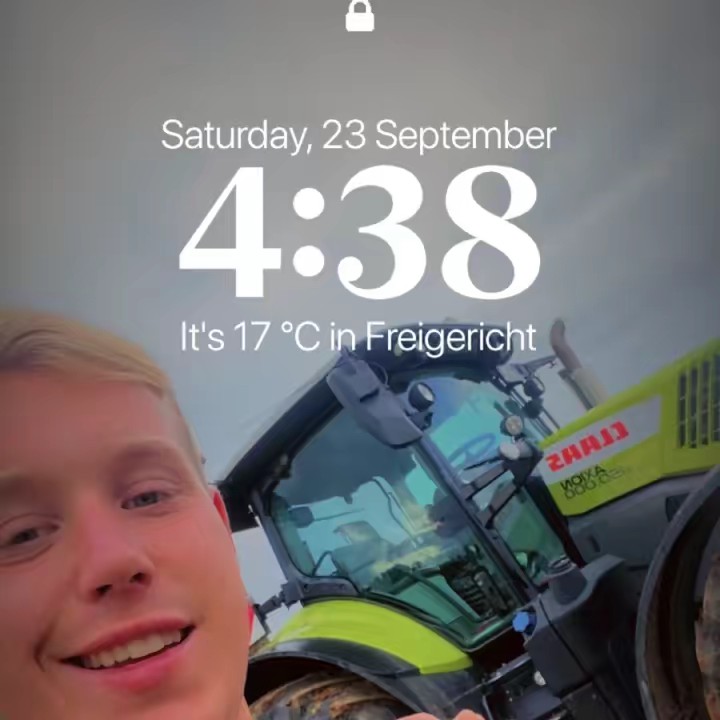
Task: Open the weather widget for Freigericht
Action: [358, 337]
